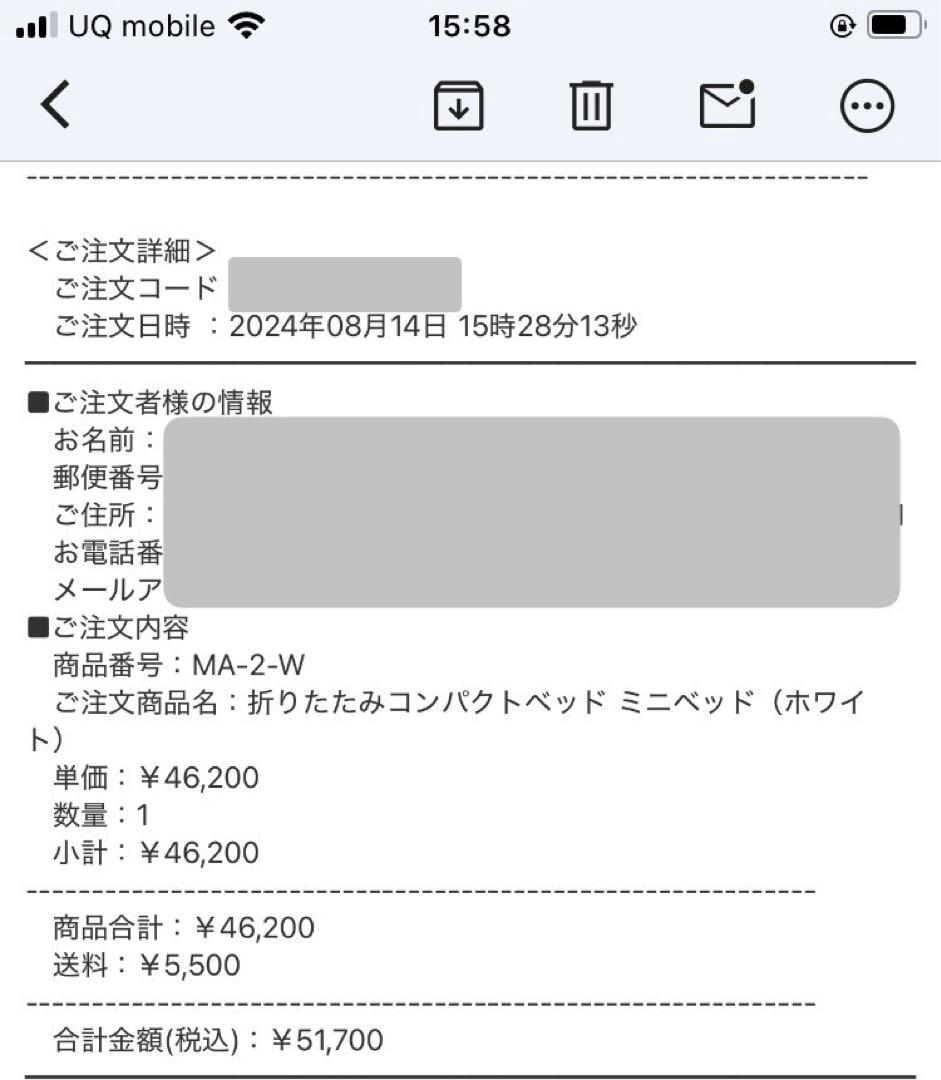The width and height of the screenshot is (941, 1080).
Task: Tap the 15:58 clock in status bar
Action: (470, 26)
